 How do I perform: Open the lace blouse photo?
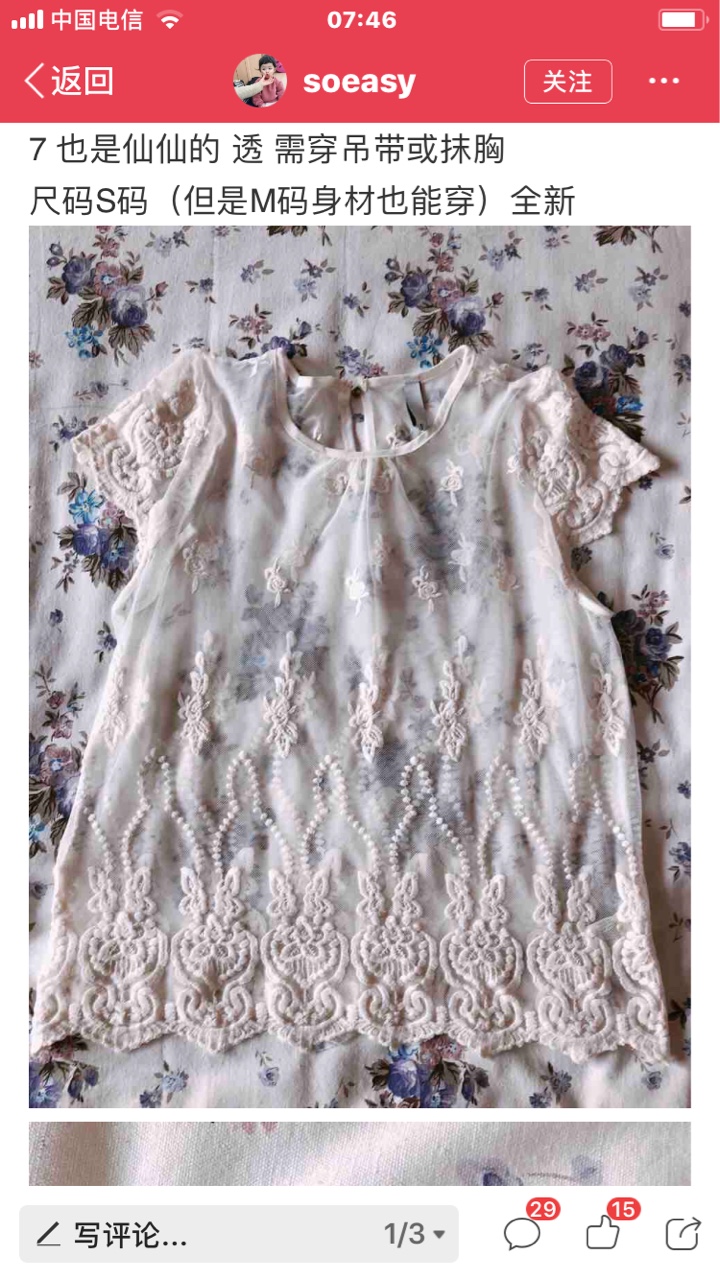[360, 667]
